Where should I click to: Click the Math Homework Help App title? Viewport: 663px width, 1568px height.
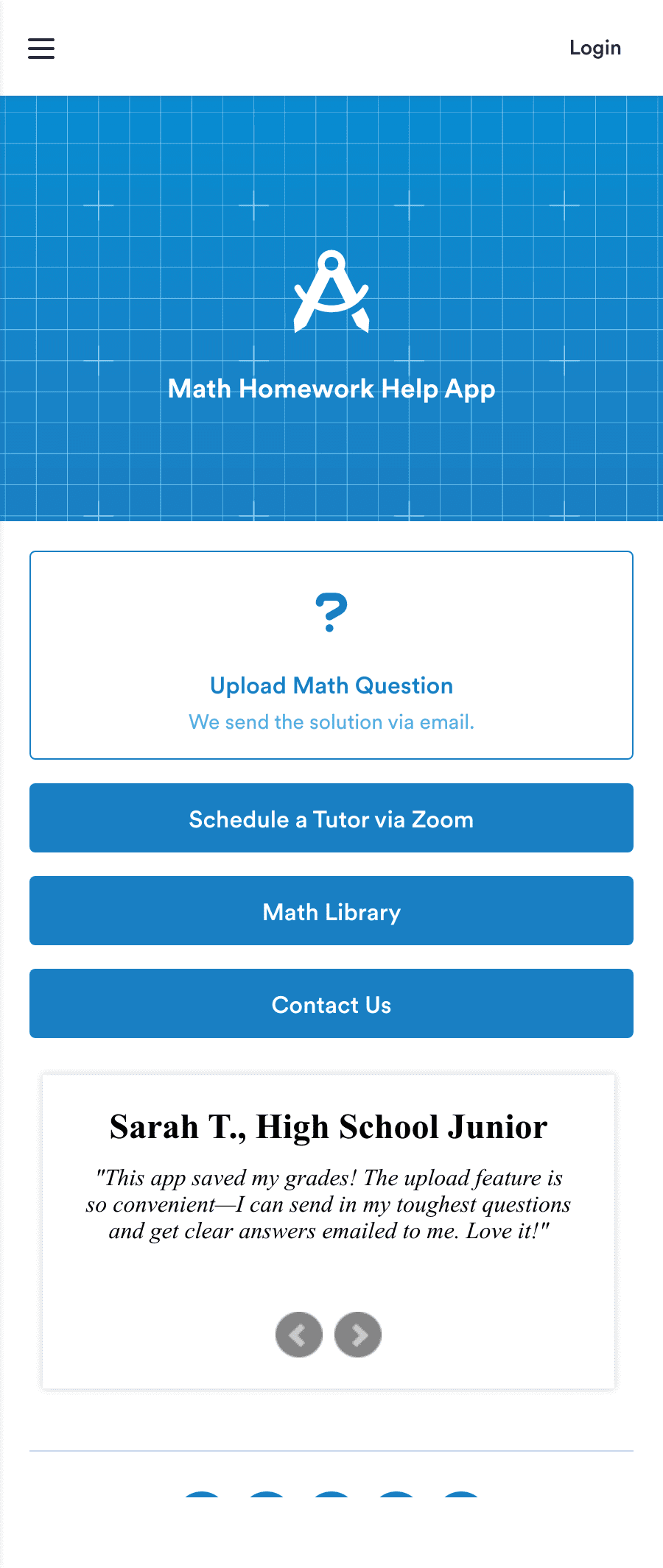click(x=331, y=389)
